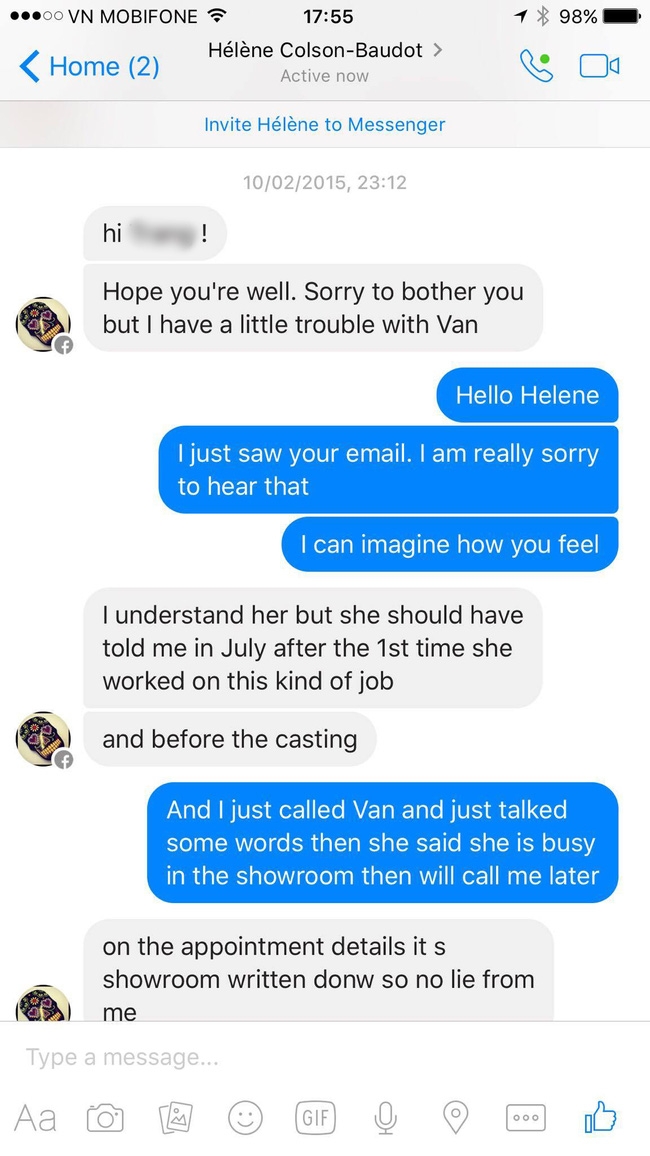Open more options with the three-dots icon

click(526, 1117)
